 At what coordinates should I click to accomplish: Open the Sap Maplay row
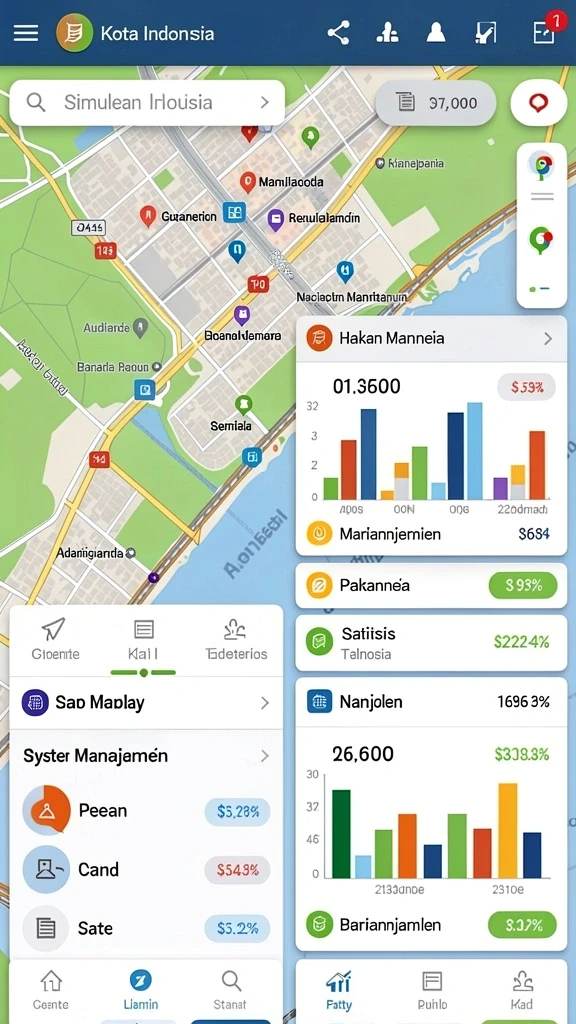(146, 703)
